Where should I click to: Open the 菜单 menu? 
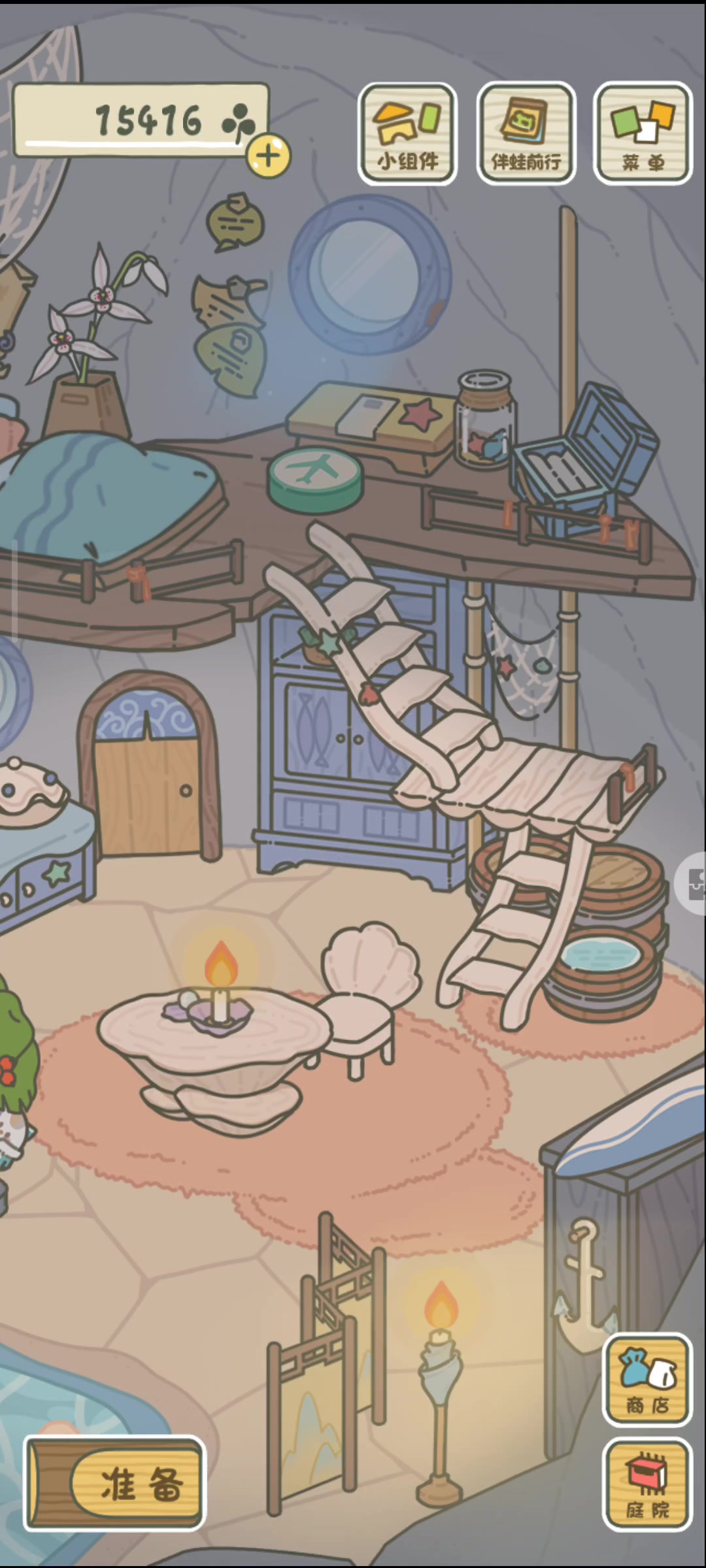click(x=643, y=134)
